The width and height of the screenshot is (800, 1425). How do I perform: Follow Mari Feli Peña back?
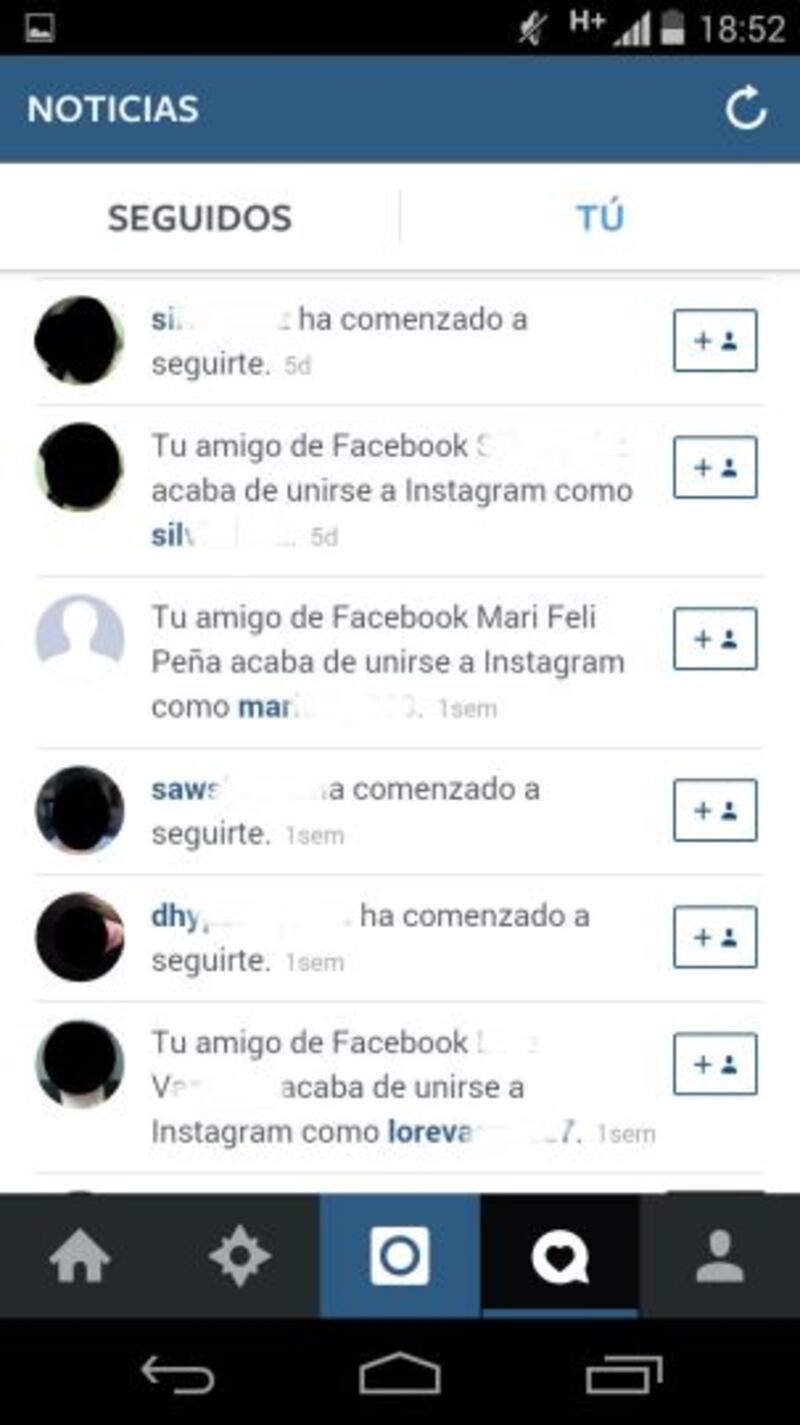714,639
